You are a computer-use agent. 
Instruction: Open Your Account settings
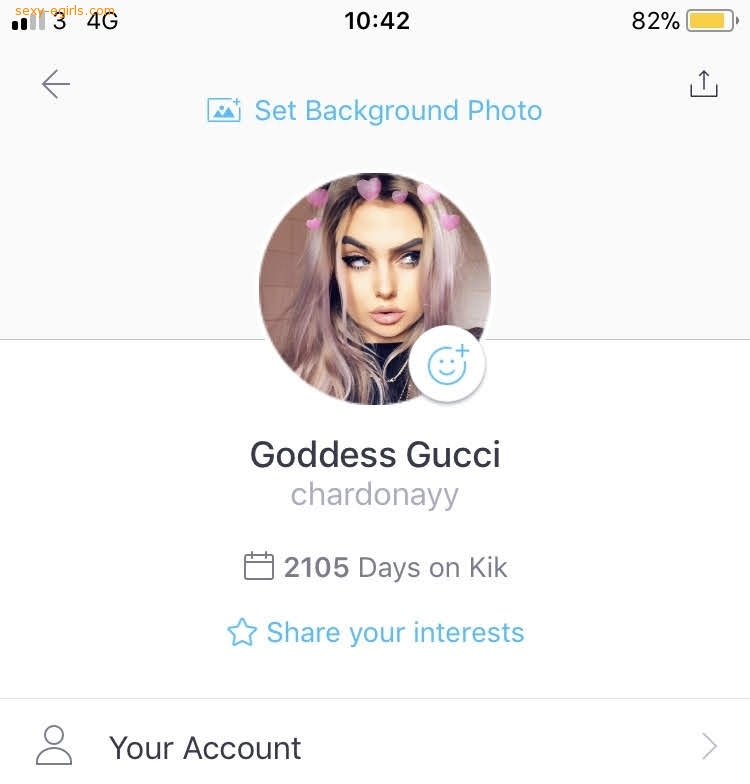[x=375, y=747]
